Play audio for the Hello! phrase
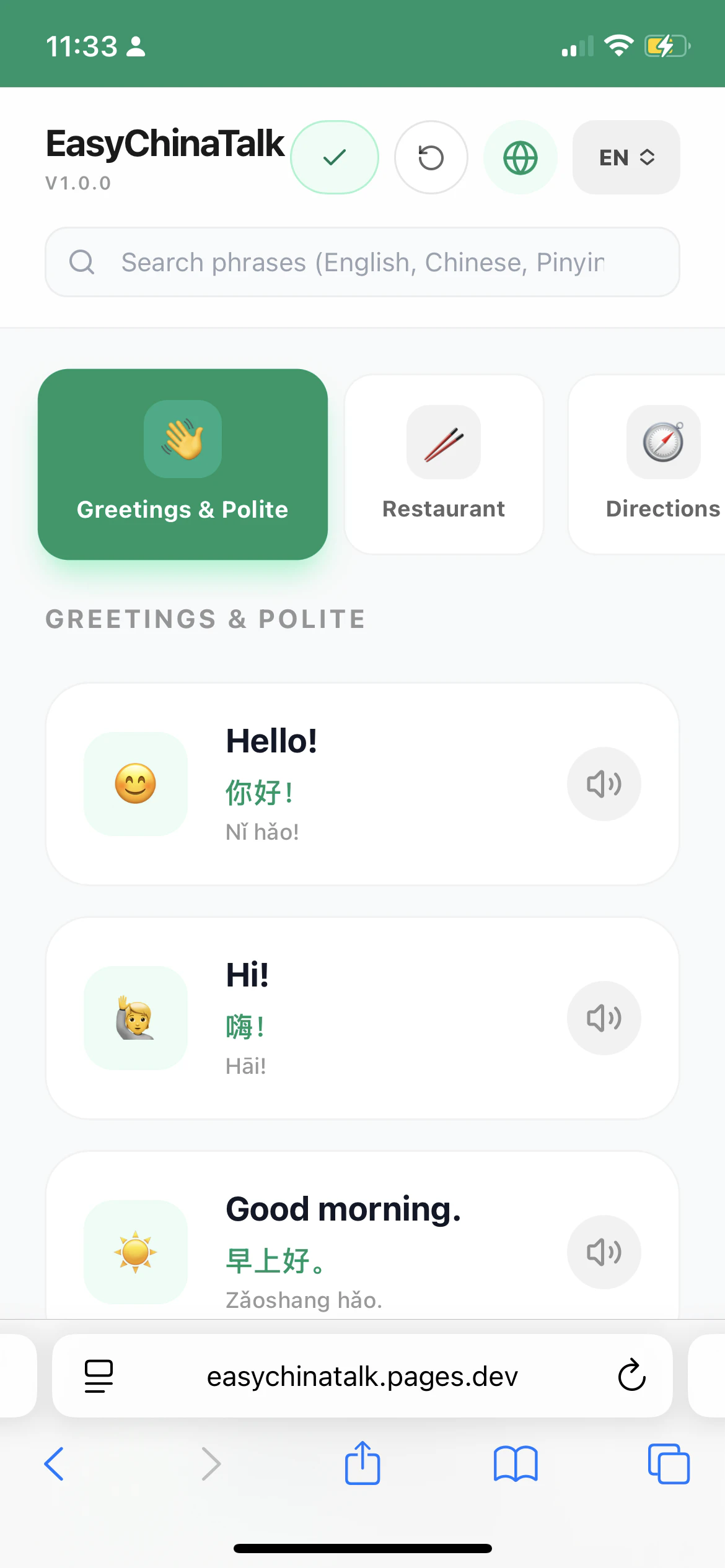725x1568 pixels. point(604,784)
